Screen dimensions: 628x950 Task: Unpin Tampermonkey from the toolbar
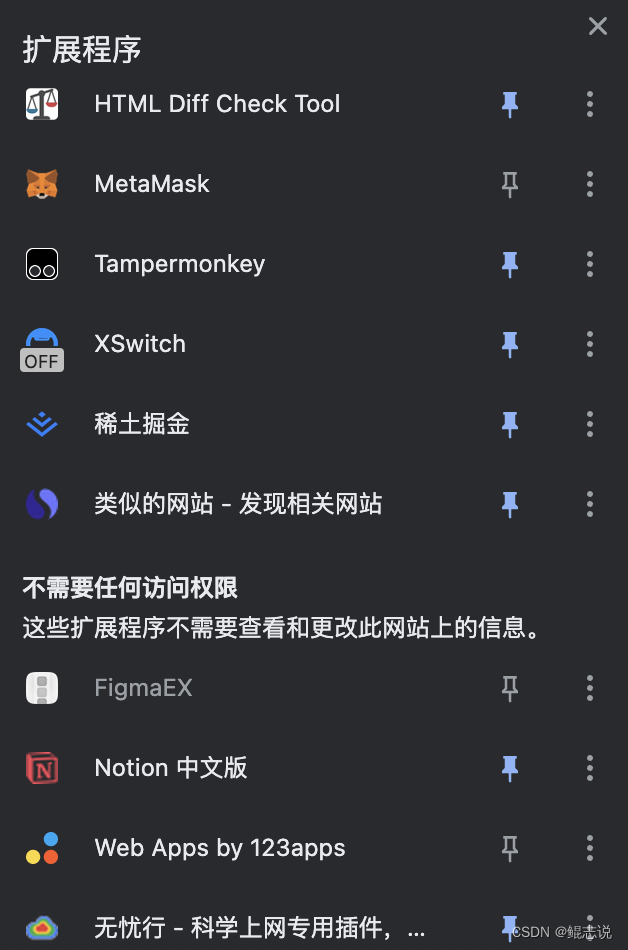click(510, 264)
